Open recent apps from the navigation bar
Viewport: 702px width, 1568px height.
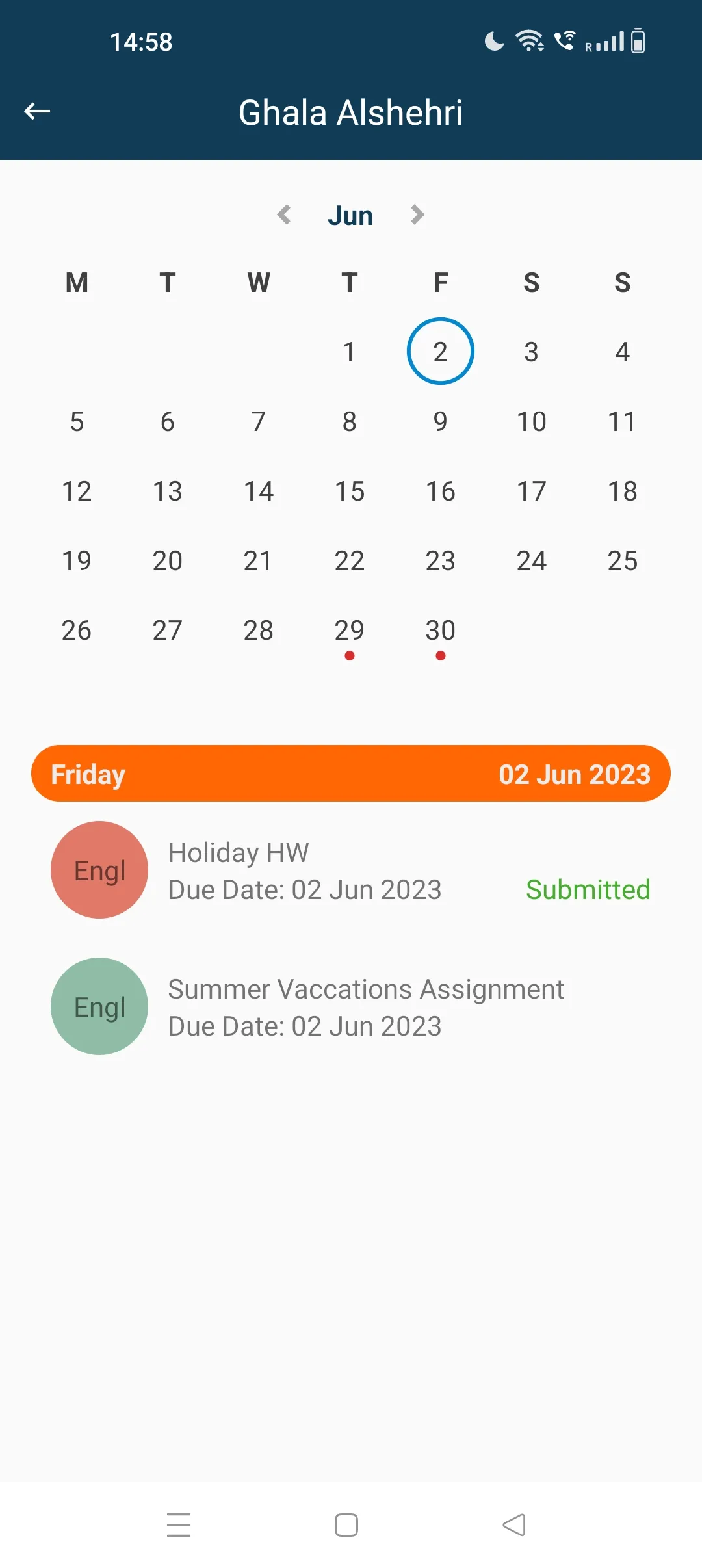179,1524
